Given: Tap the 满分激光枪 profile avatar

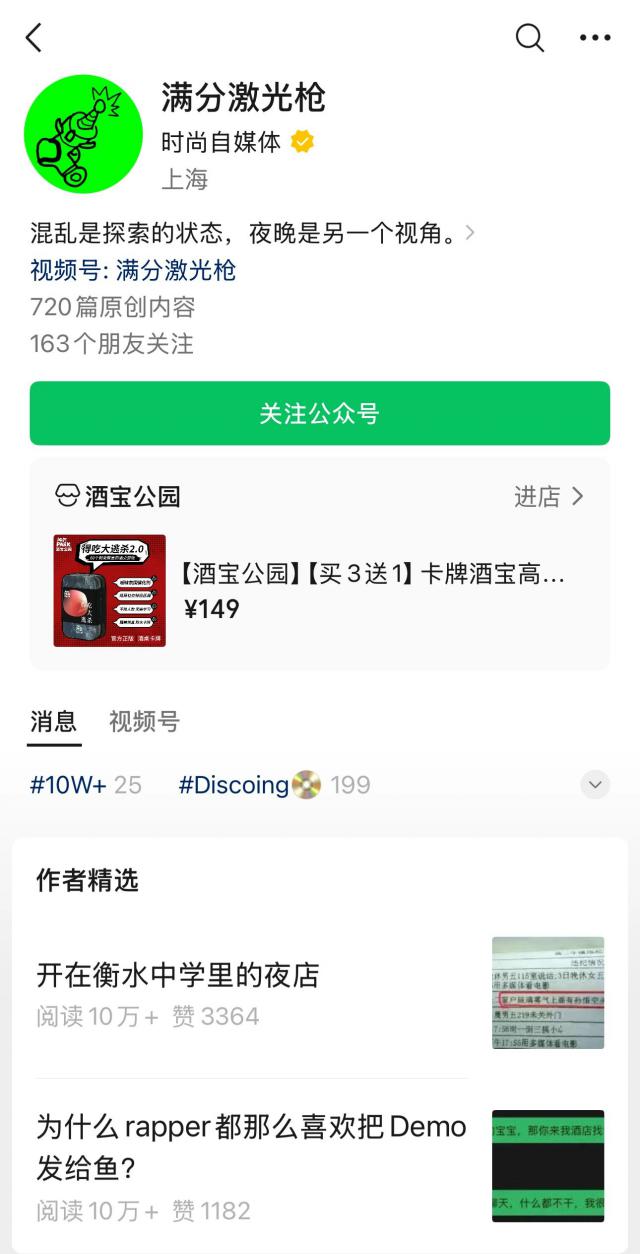Looking at the screenshot, I should [84, 134].
